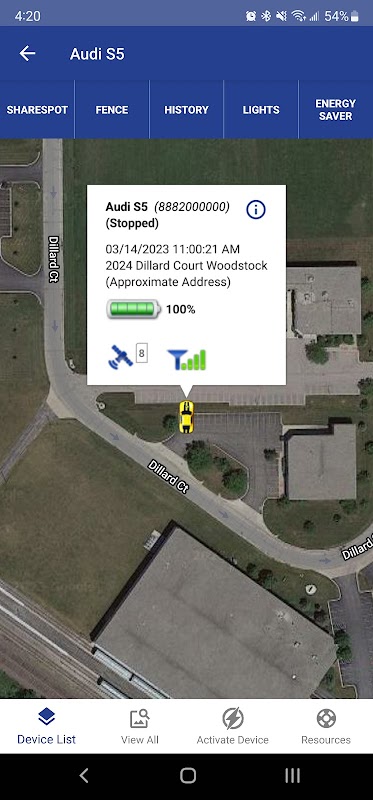Open the Lights option

(x=261, y=110)
